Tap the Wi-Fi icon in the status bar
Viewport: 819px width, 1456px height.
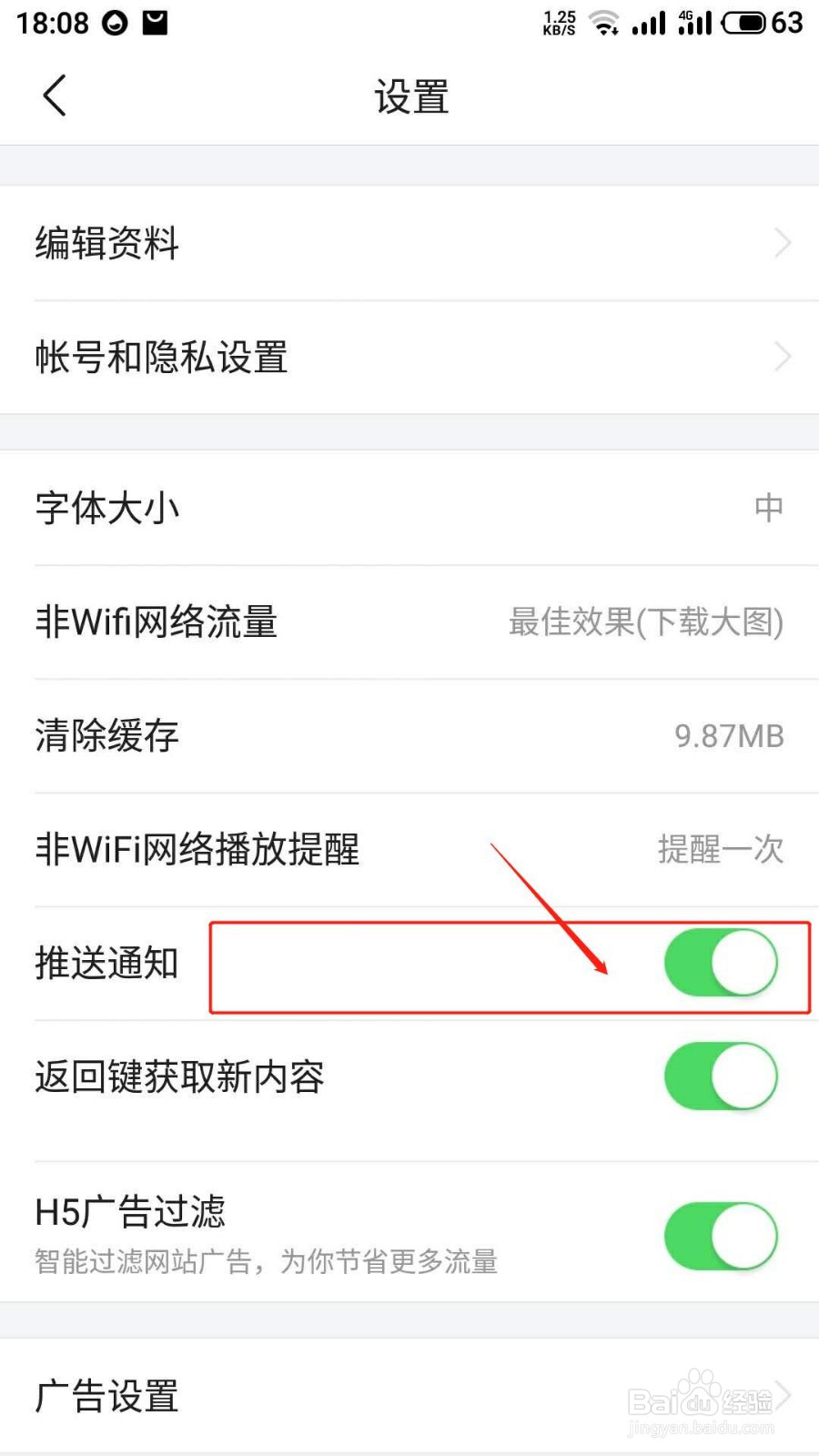point(602,23)
